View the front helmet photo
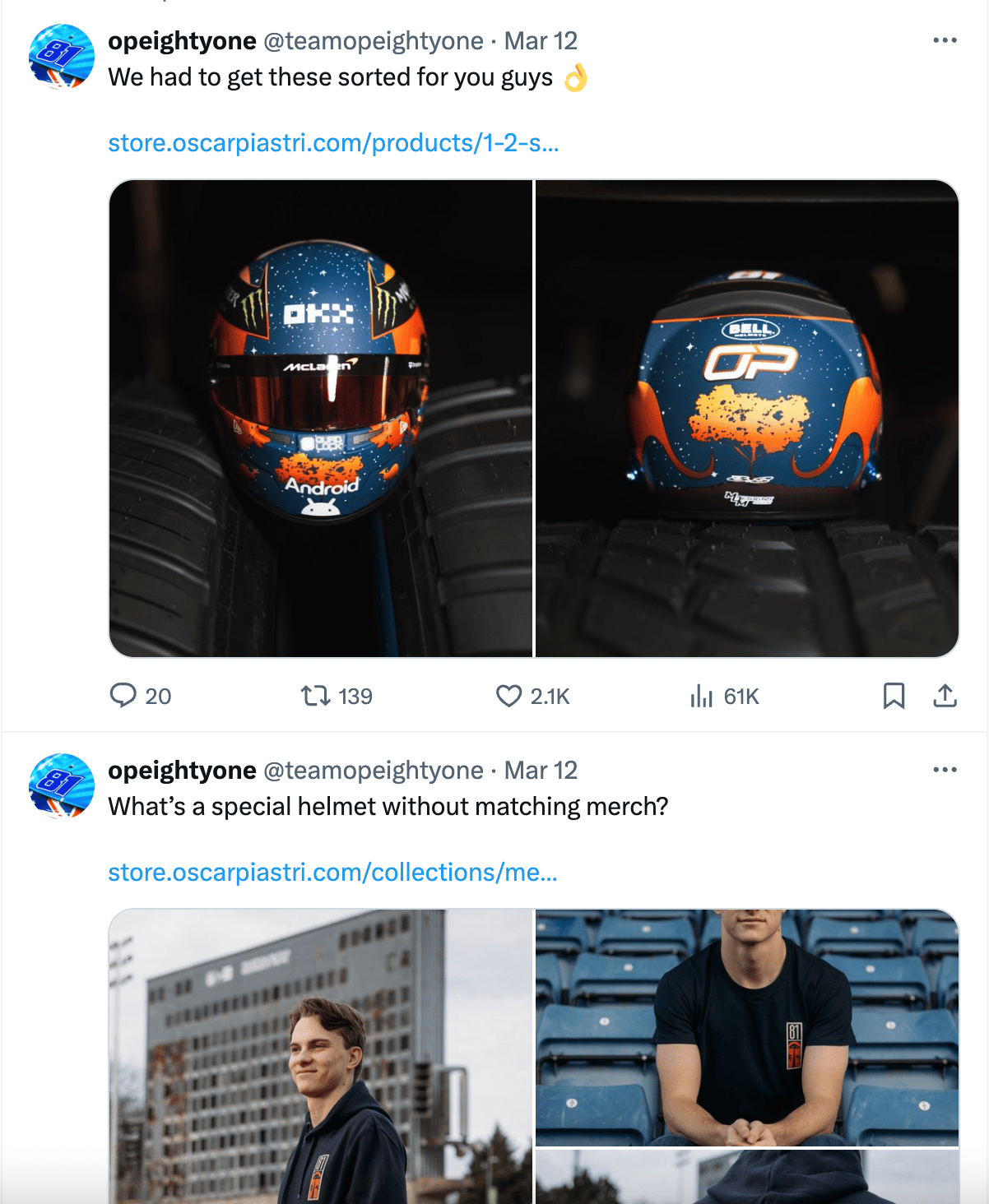 (x=321, y=419)
